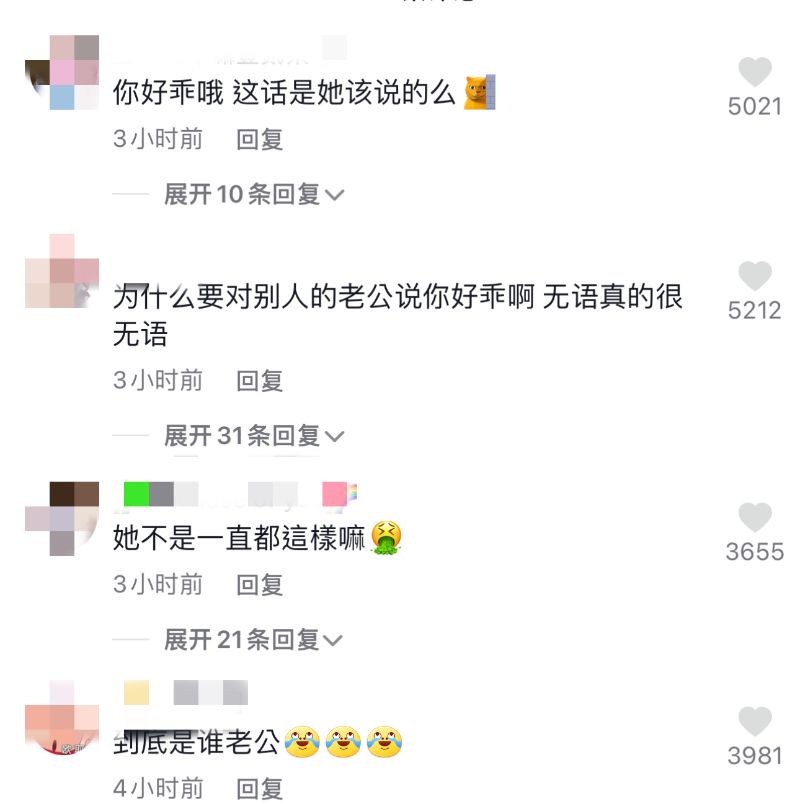Image resolution: width=800 pixels, height=804 pixels.
Task: Expand 展开10条回复
Action: 253,194
